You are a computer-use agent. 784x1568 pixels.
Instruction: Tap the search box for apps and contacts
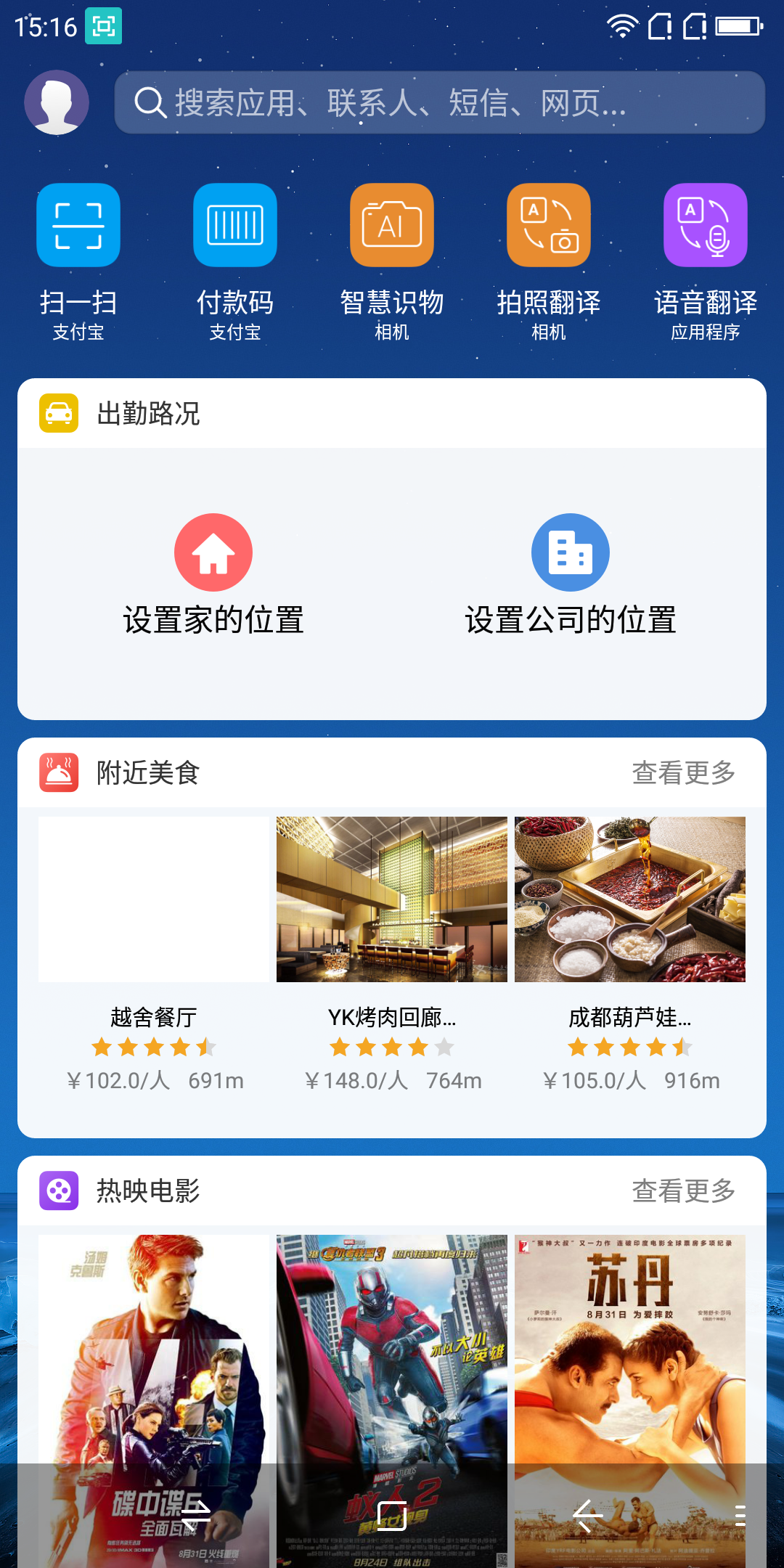click(439, 102)
